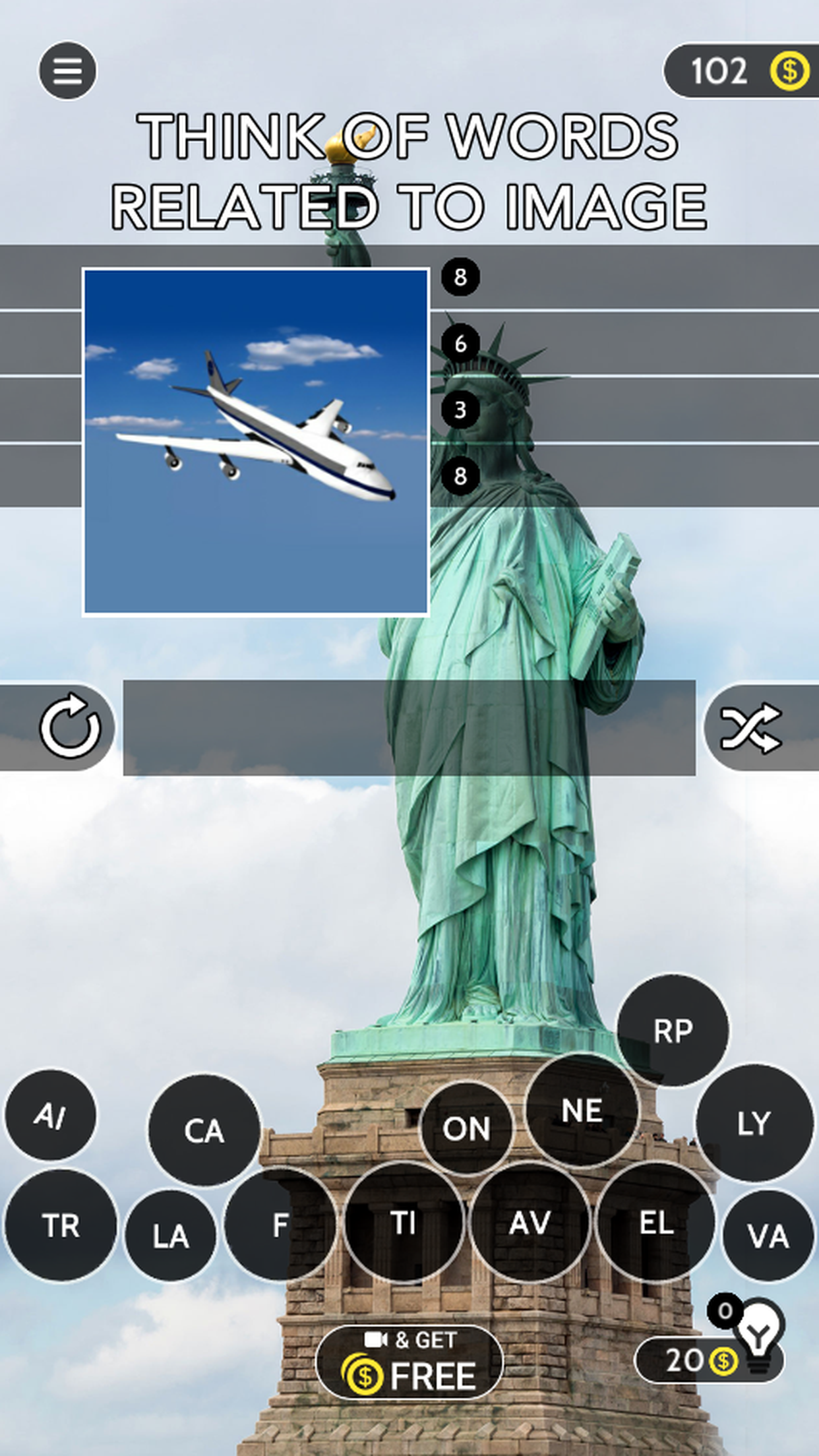
Task: Choose the LA letter bubble
Action: click(x=171, y=1235)
